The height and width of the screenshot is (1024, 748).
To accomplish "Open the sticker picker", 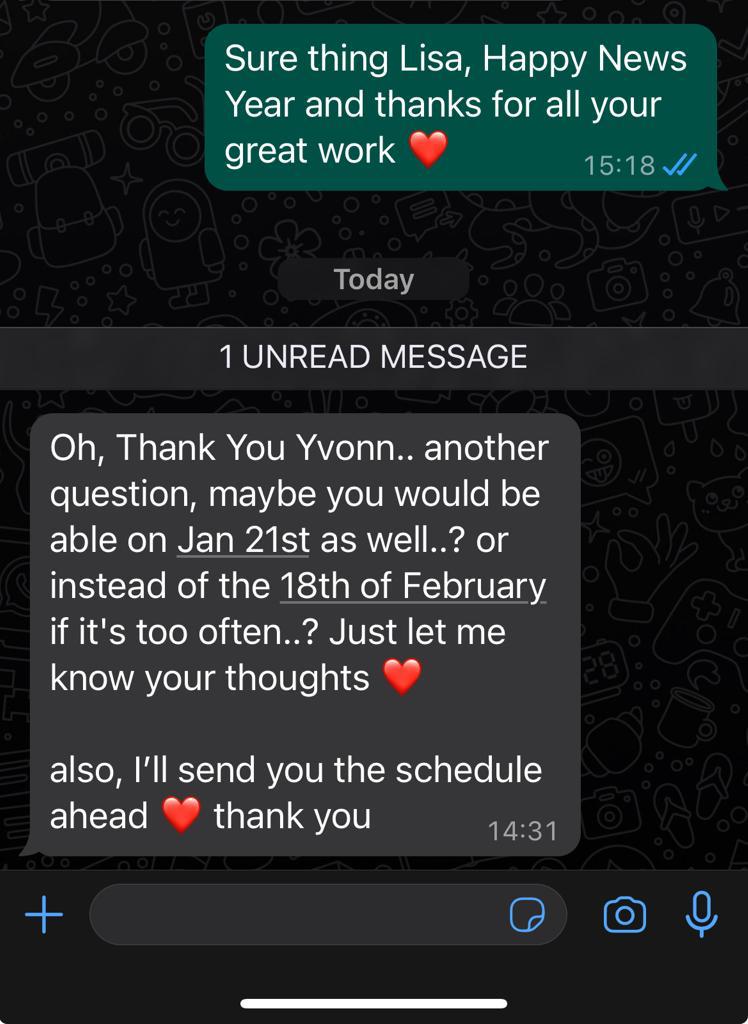I will [527, 914].
